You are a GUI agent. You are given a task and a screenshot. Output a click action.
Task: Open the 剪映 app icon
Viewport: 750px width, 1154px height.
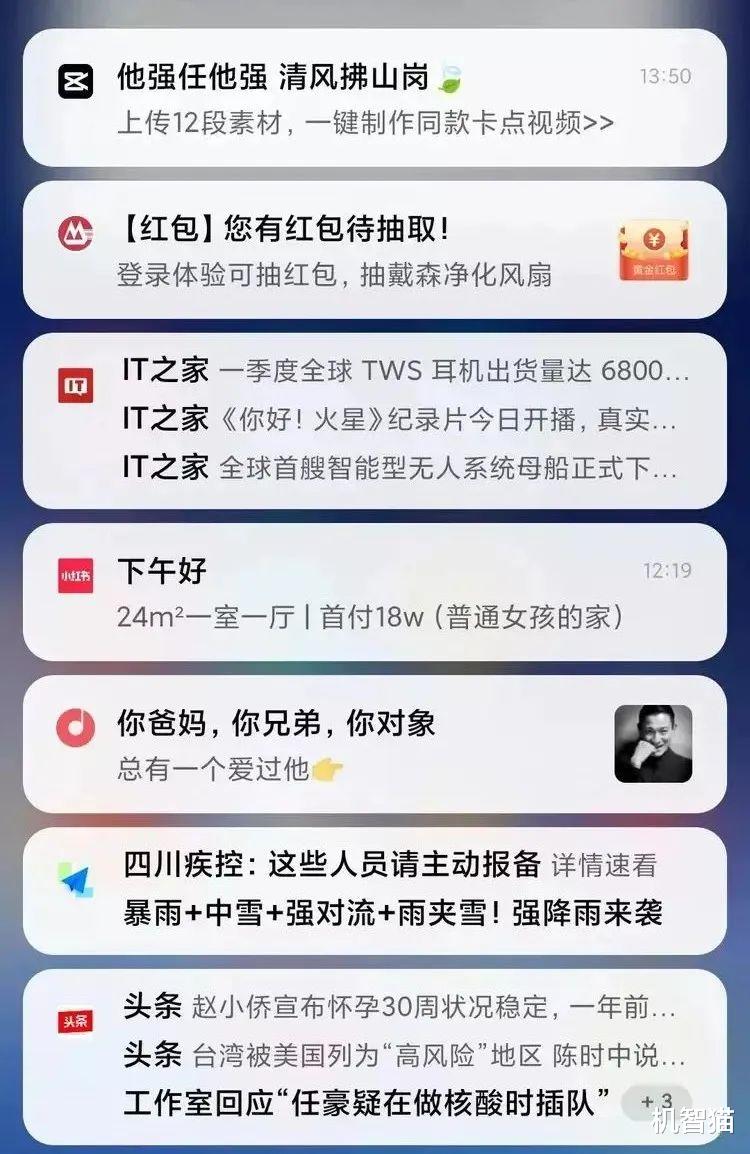76,78
